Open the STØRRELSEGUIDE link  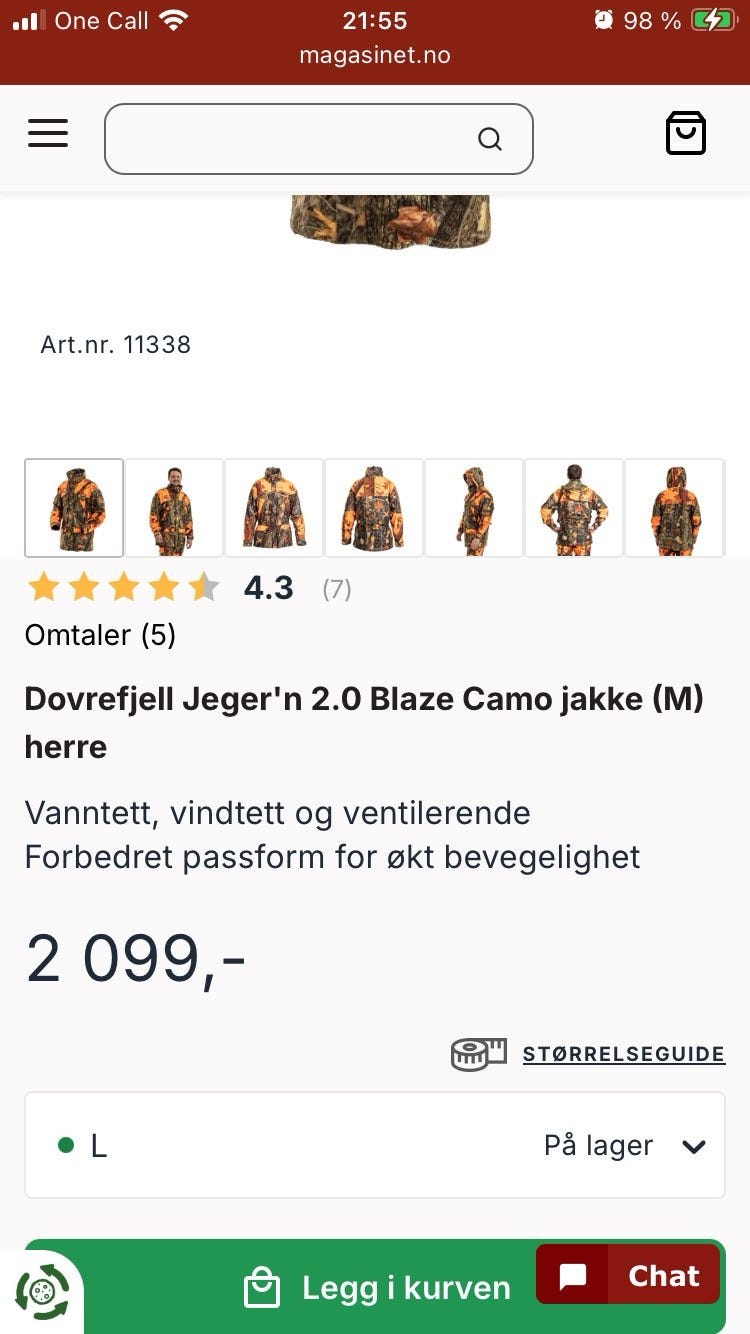point(623,1053)
